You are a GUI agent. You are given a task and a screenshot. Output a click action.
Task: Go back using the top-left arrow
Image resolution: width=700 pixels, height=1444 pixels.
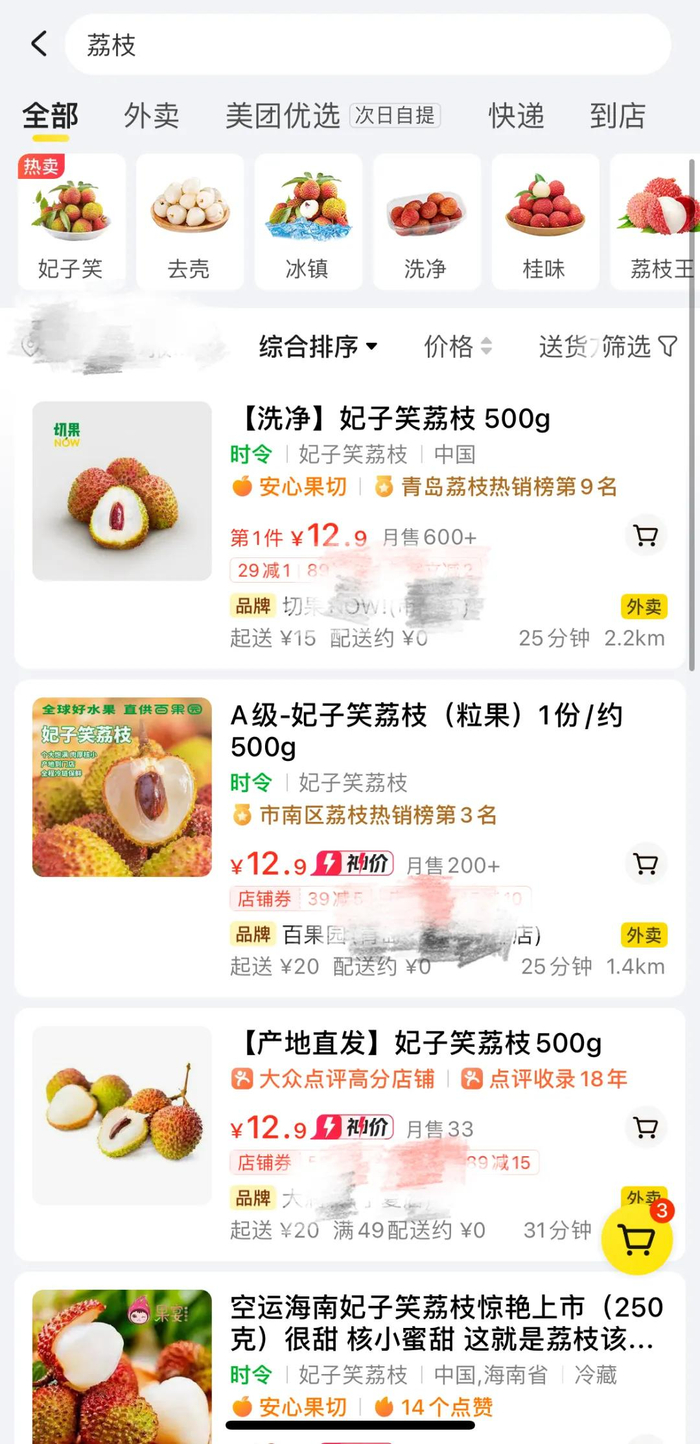[39, 44]
